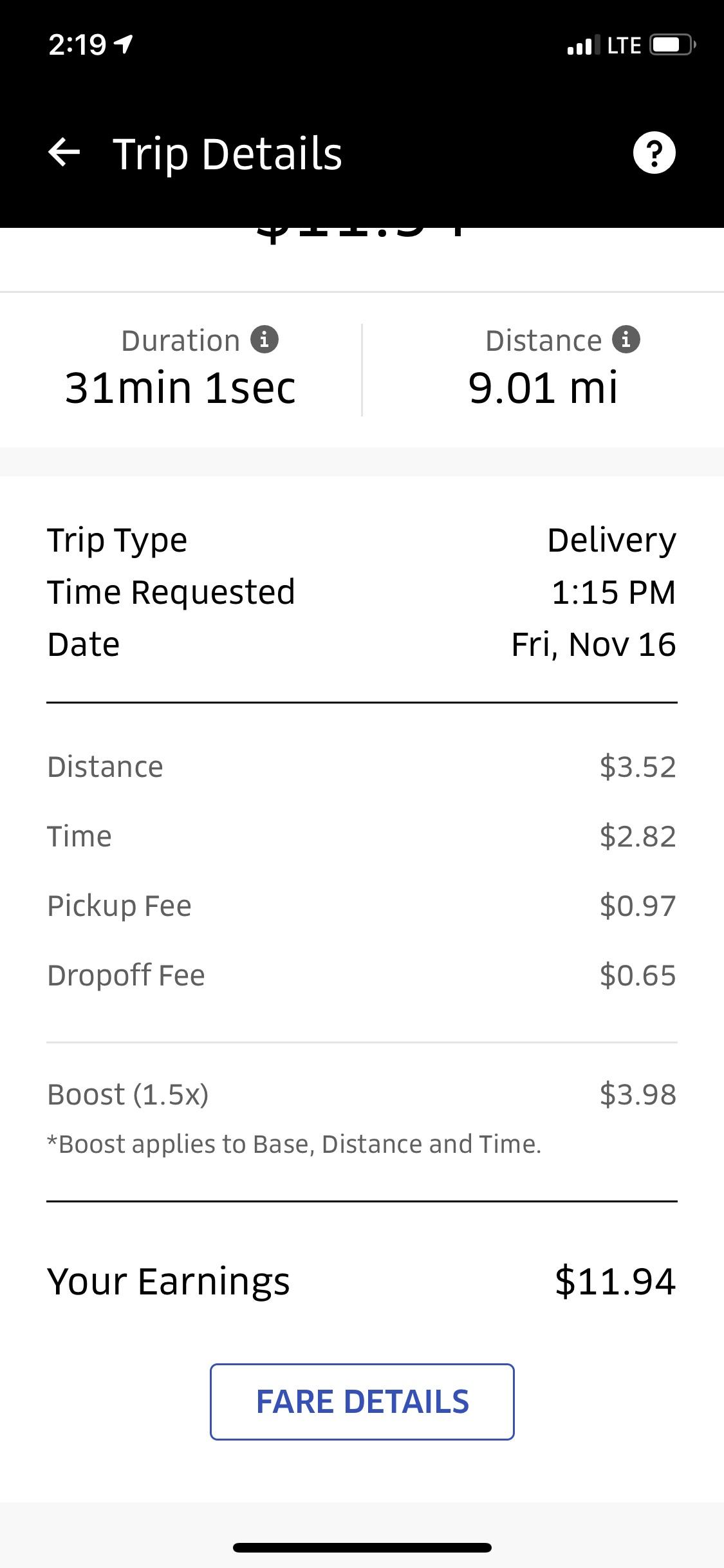Viewport: 724px width, 1568px height.
Task: Select the Boost (1.5x) earnings row
Action: point(360,1093)
